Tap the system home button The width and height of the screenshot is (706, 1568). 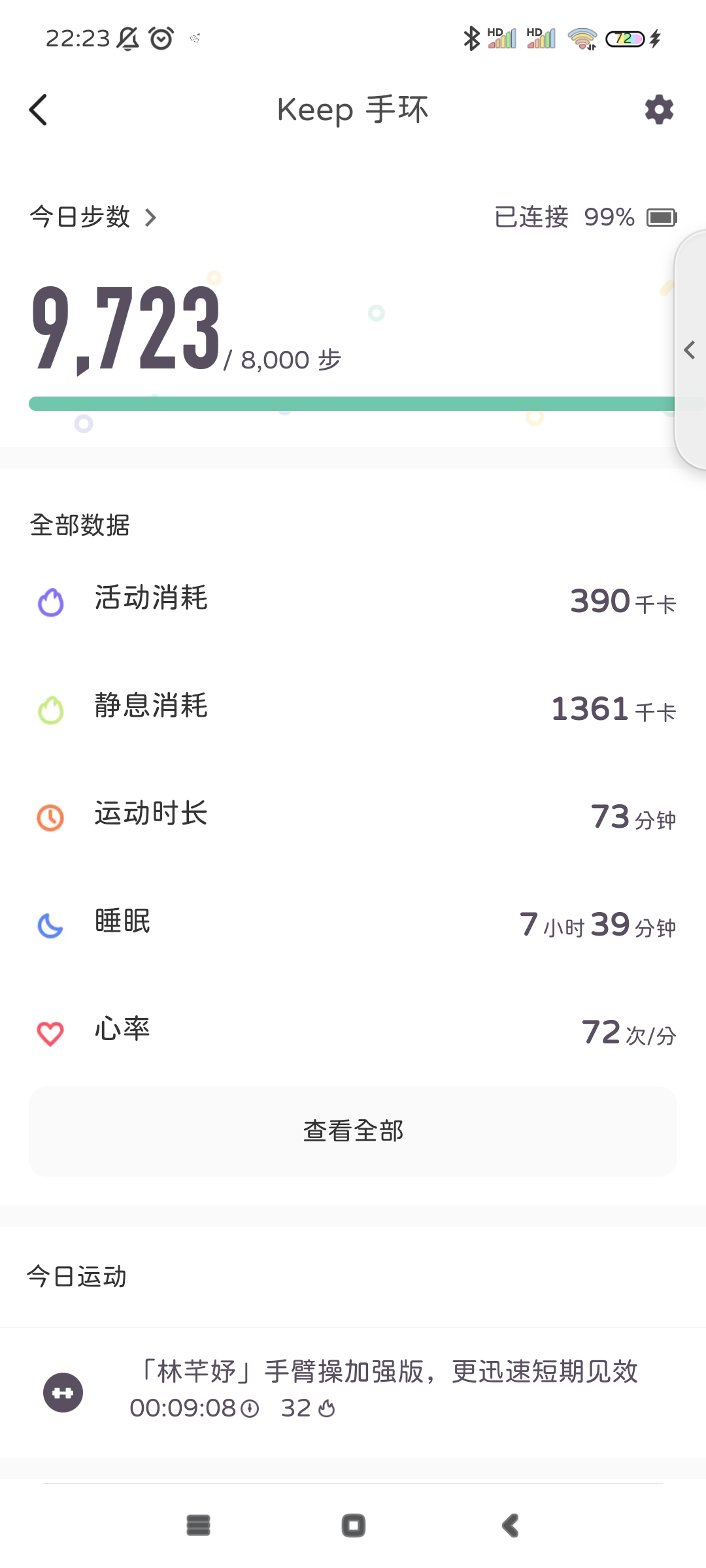coord(354,1526)
